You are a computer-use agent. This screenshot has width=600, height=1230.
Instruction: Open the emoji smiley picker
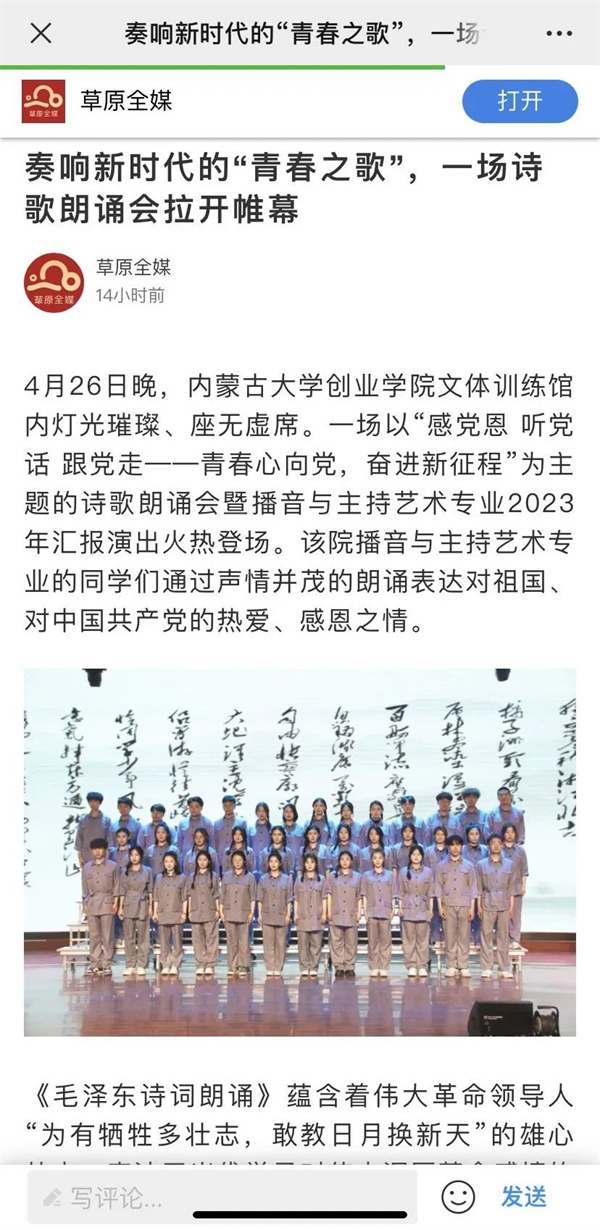click(458, 1196)
